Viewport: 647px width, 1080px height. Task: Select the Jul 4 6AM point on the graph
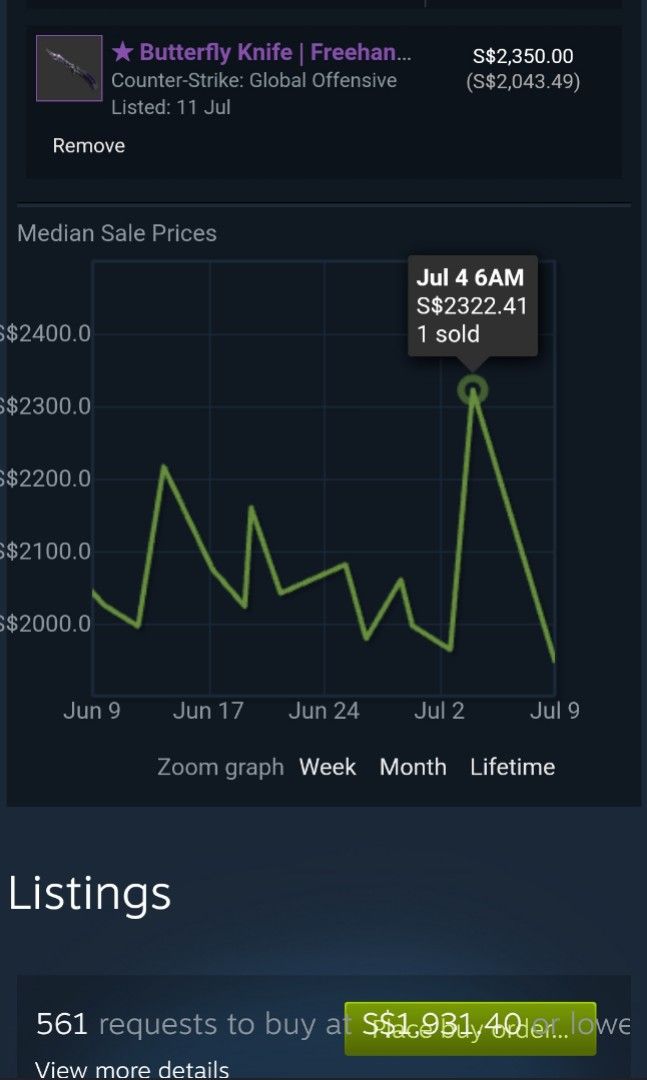(x=473, y=390)
